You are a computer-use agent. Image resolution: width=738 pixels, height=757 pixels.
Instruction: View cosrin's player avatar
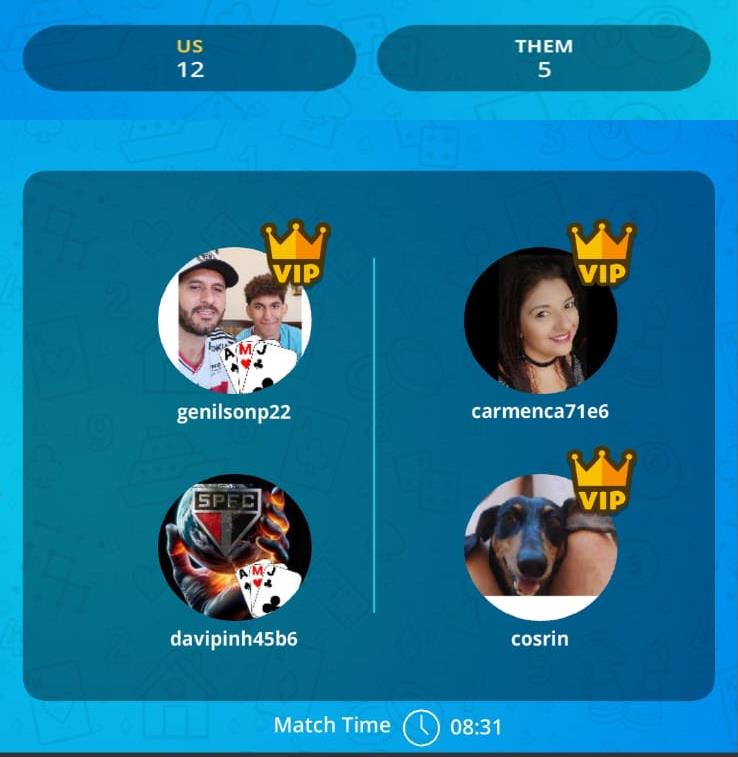540,546
